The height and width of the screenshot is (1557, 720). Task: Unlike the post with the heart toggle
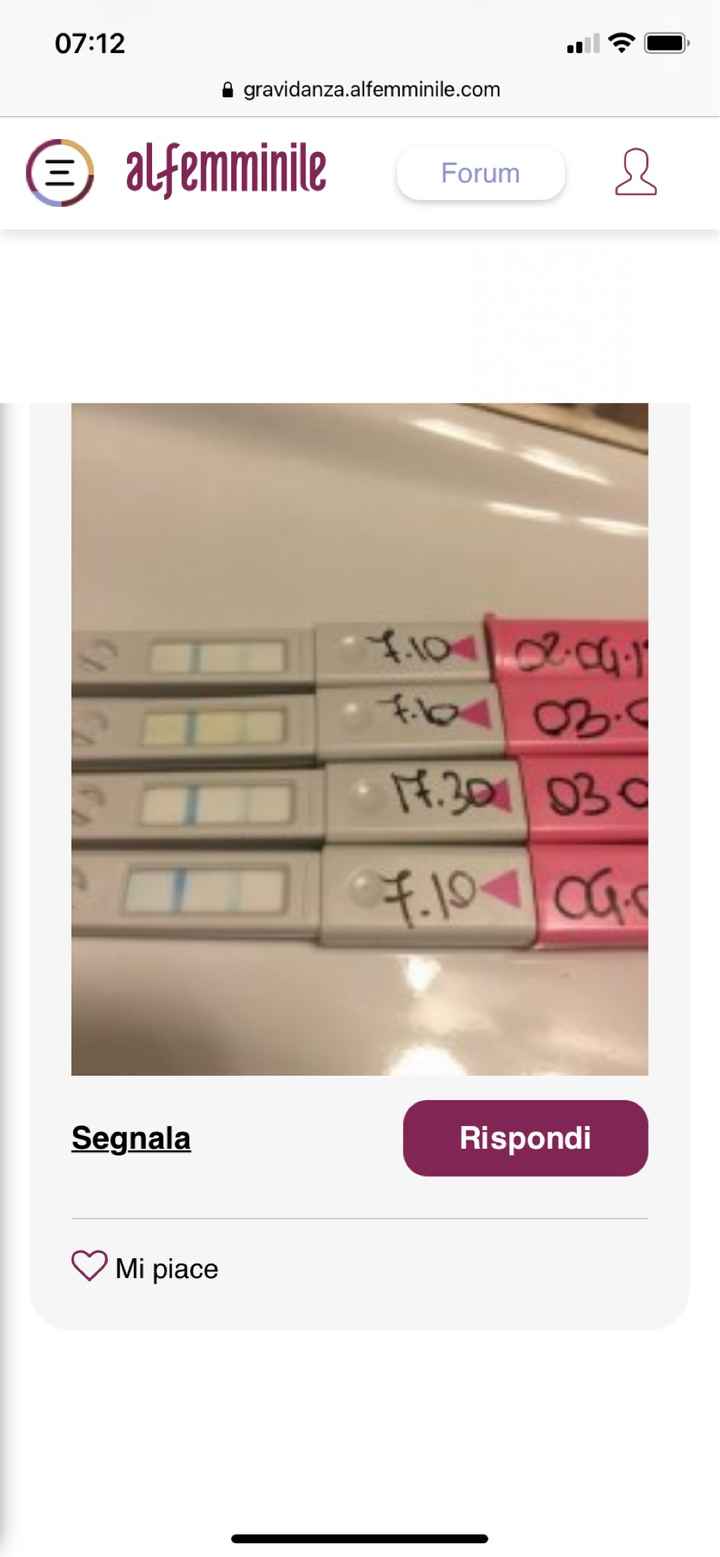(88, 1266)
